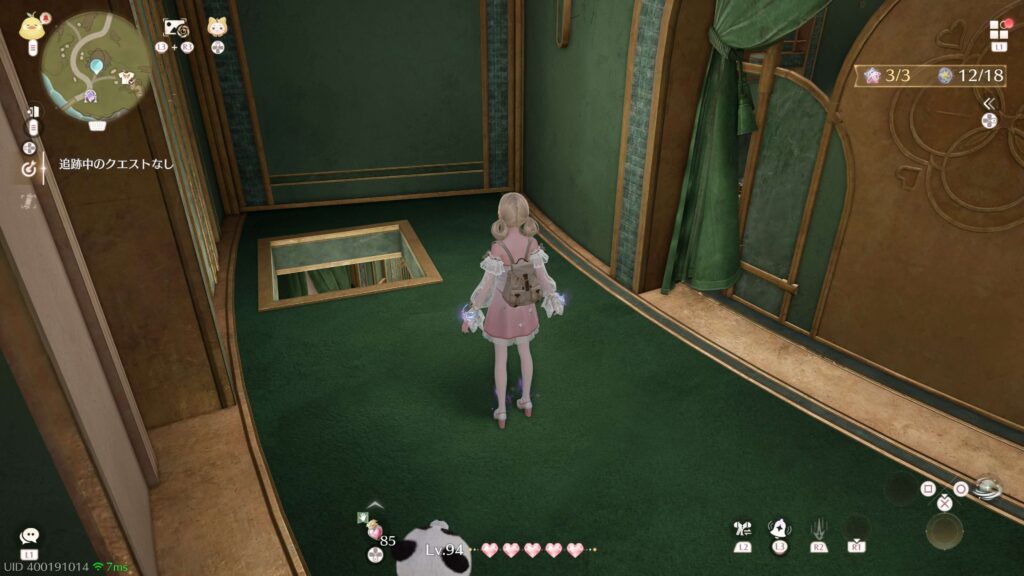Screen dimensions: 1024x576
Task: Tap the cat-eared companion icon
Action: click(x=217, y=27)
